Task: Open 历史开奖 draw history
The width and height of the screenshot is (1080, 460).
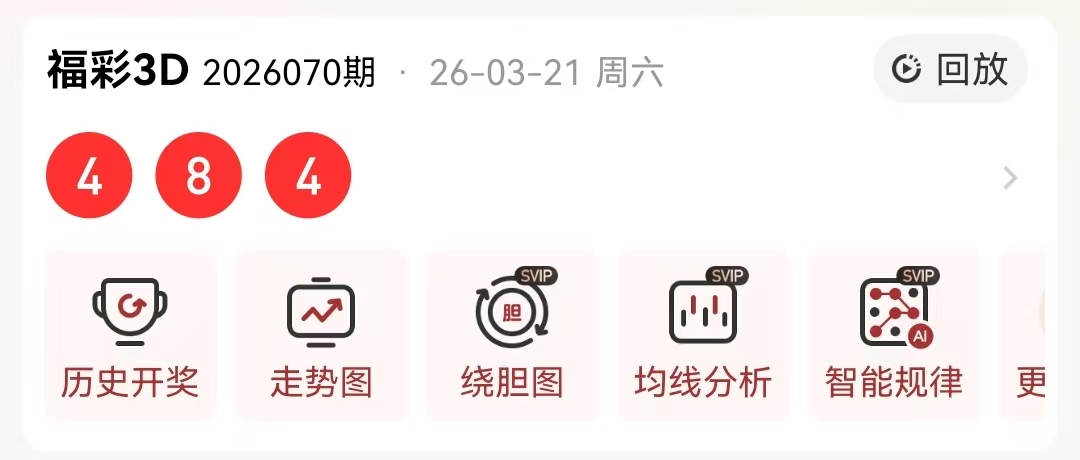Action: (x=130, y=335)
